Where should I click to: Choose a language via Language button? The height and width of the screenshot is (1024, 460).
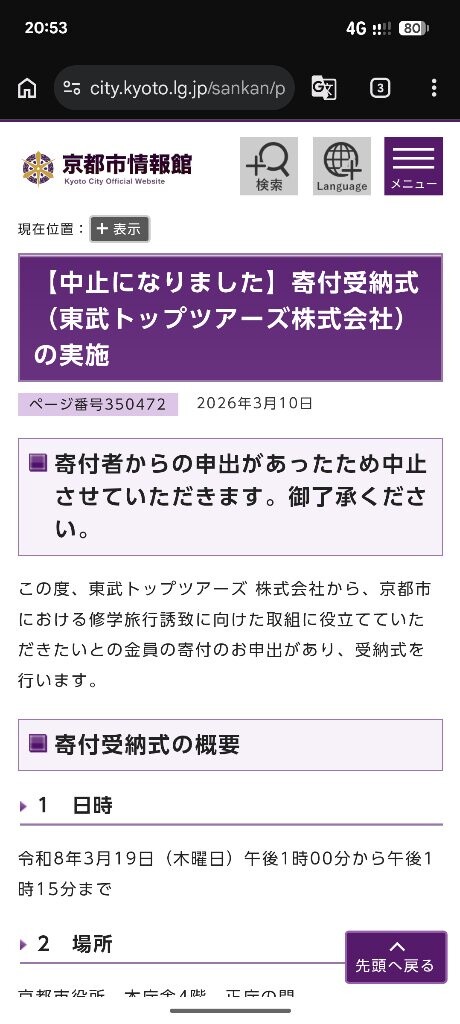342,166
